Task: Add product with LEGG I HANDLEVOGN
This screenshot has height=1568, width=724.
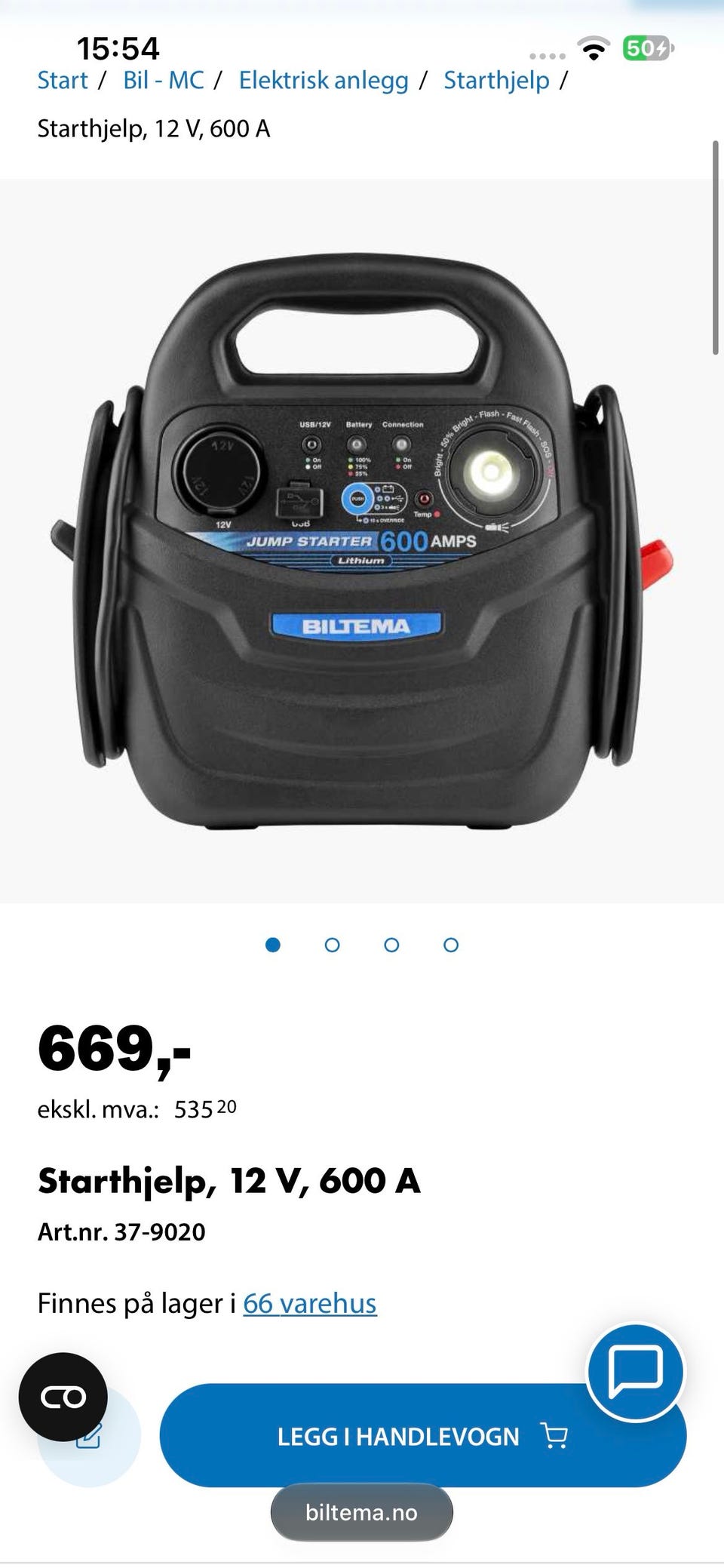Action: coord(422,1435)
